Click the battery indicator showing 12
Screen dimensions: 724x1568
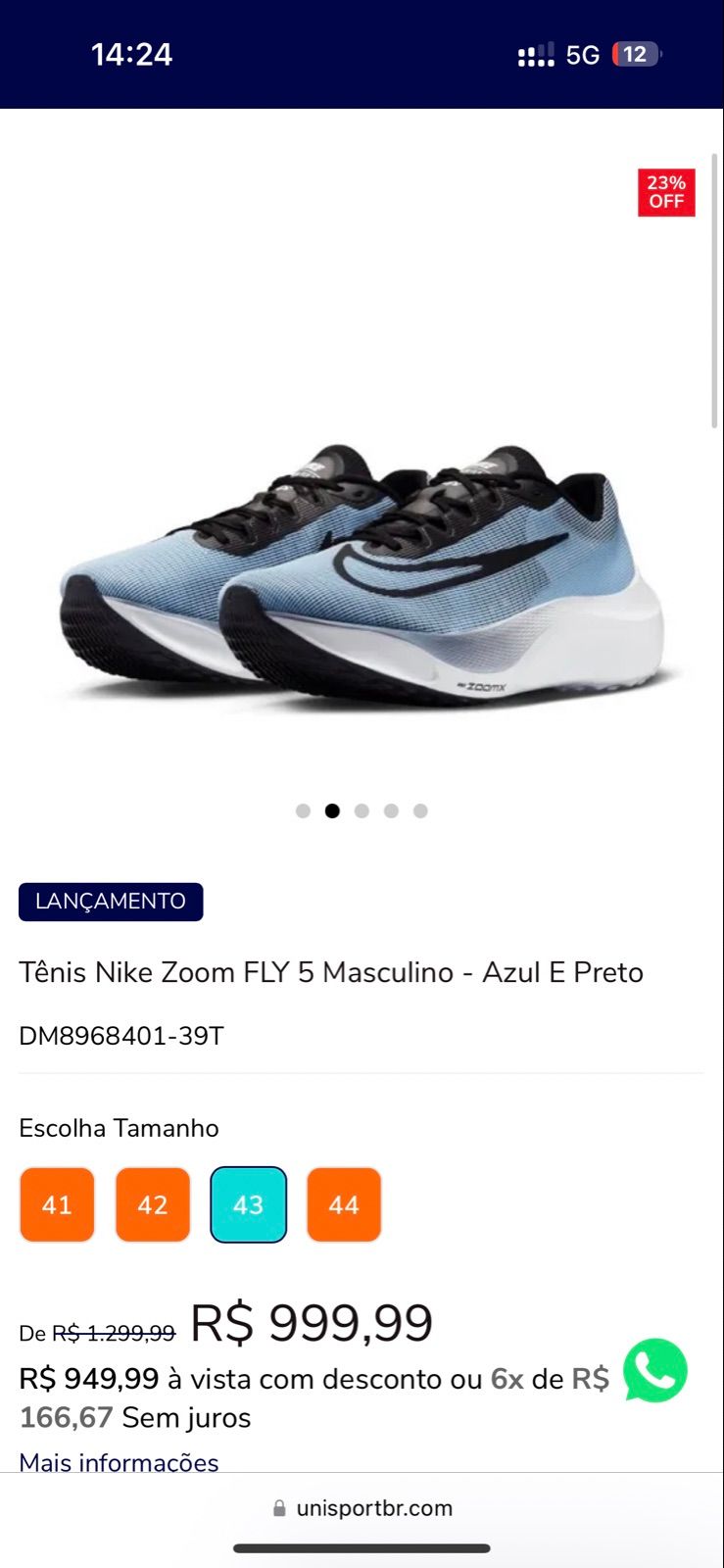pyautogui.click(x=635, y=54)
